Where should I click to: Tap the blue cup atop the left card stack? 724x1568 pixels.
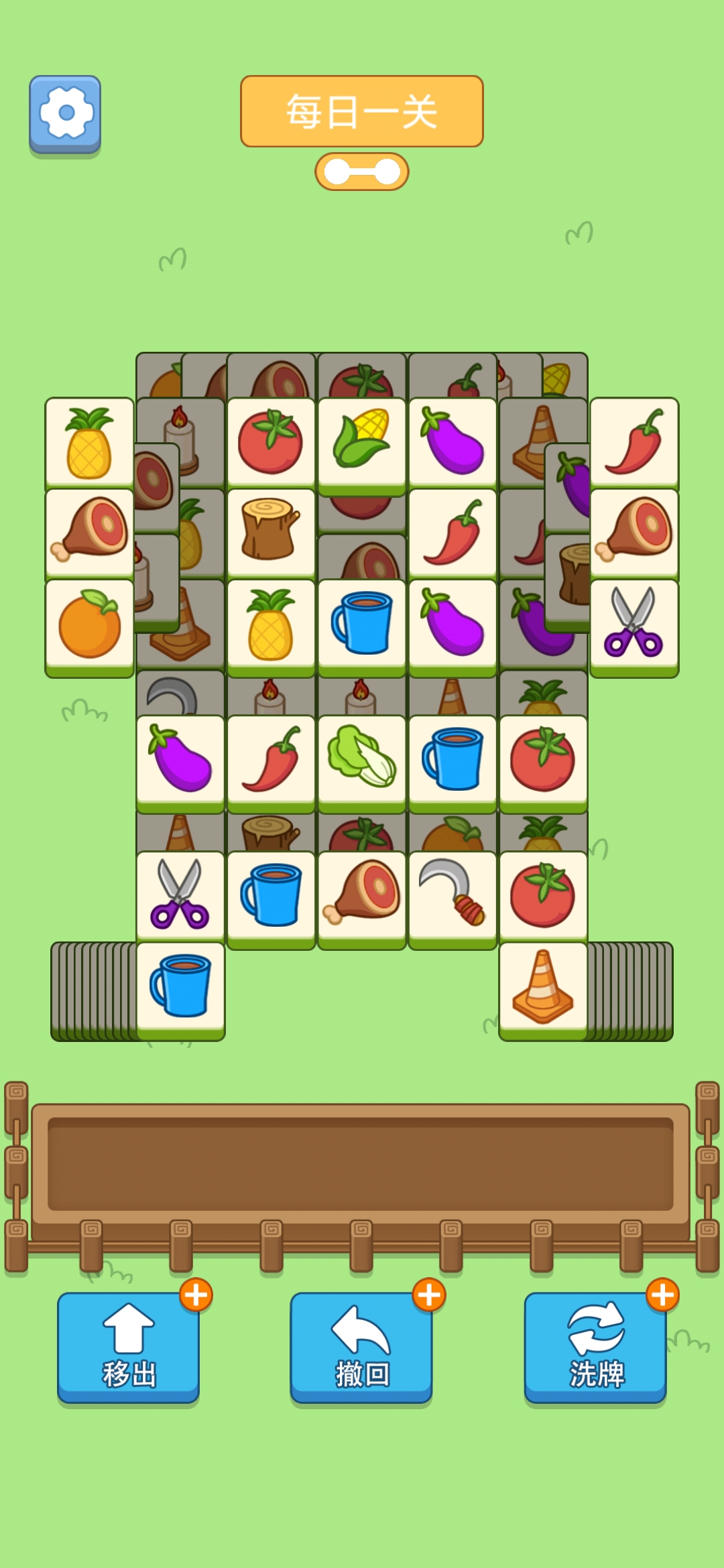point(180,986)
